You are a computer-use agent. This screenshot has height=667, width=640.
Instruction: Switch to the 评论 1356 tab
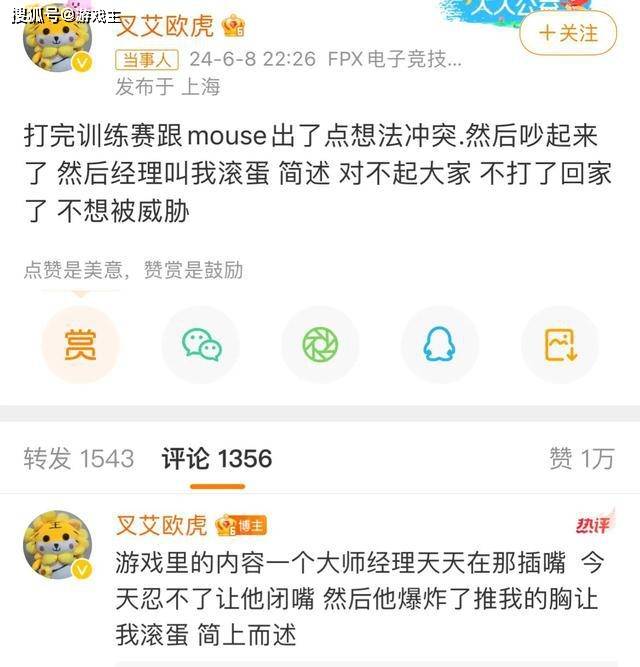tap(217, 458)
